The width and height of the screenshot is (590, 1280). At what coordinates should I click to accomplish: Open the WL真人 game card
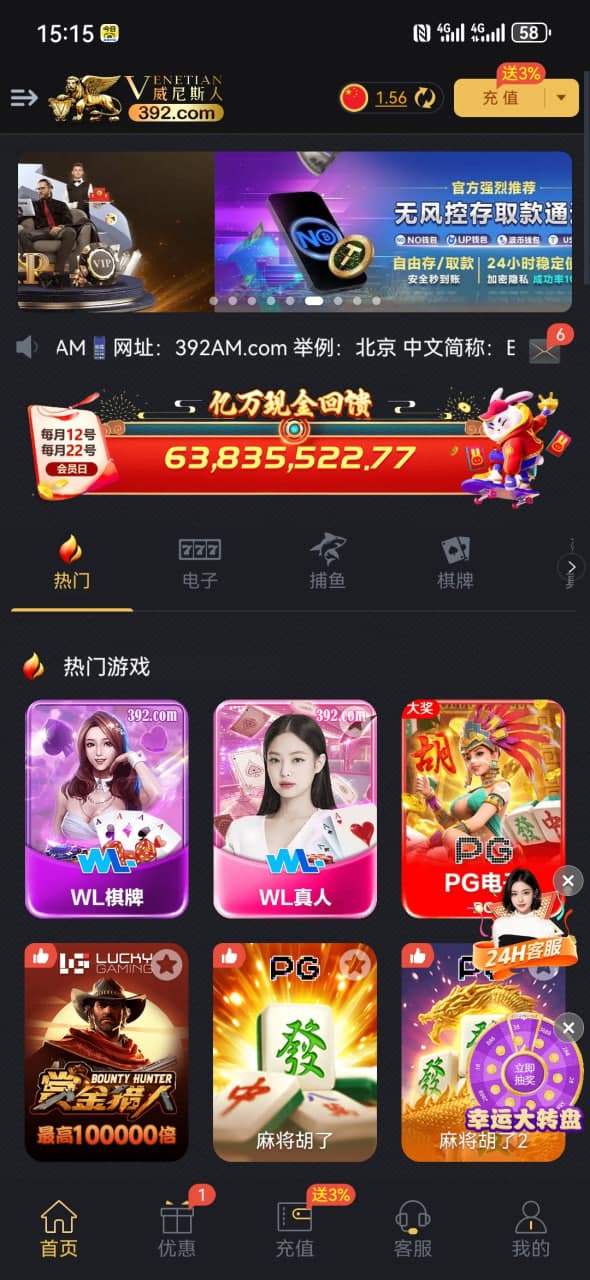pos(295,809)
